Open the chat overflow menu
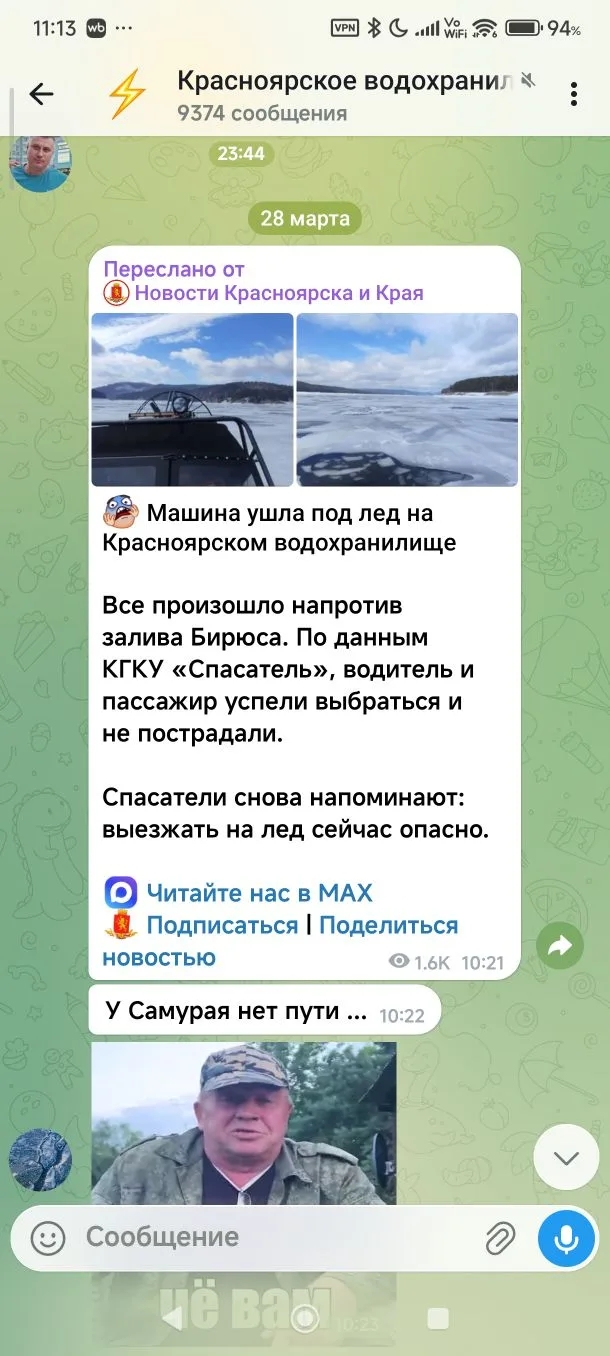610x1356 pixels. (x=574, y=94)
